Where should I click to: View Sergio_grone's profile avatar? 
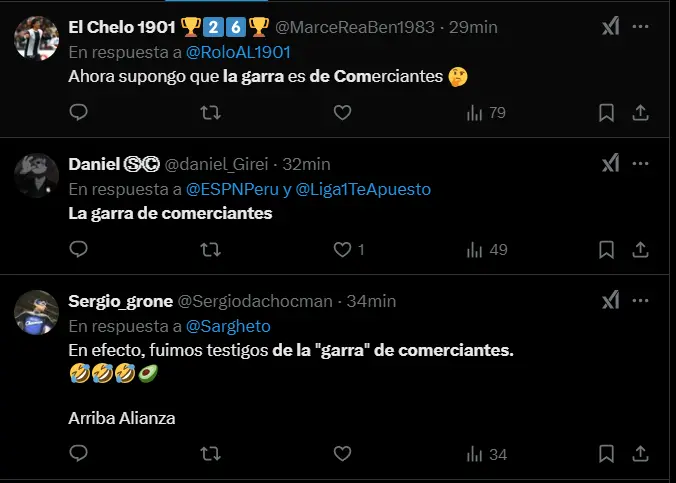[x=35, y=311]
